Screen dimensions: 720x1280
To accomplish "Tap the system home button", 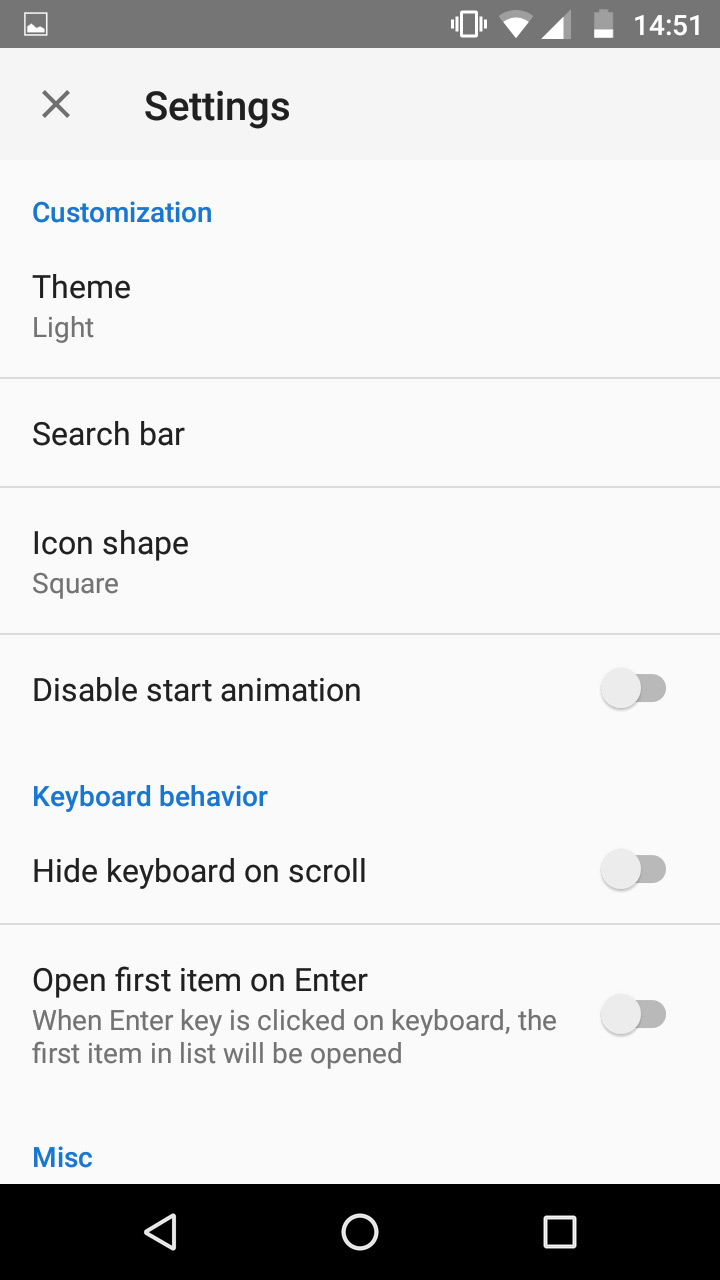I will [x=360, y=1232].
